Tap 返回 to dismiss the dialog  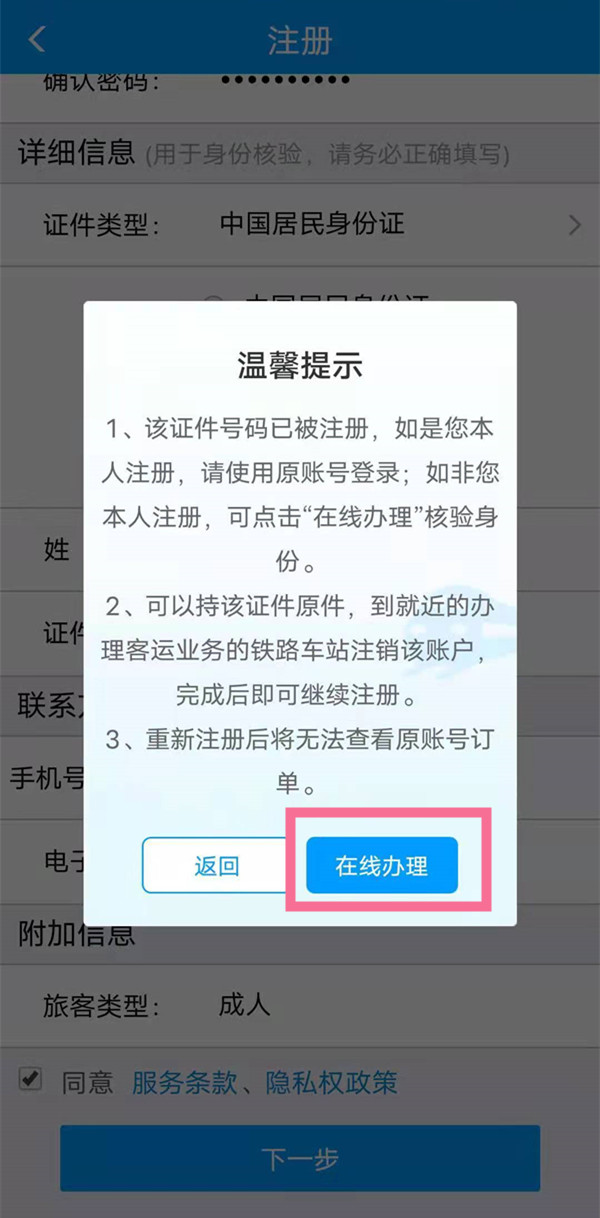click(x=216, y=866)
